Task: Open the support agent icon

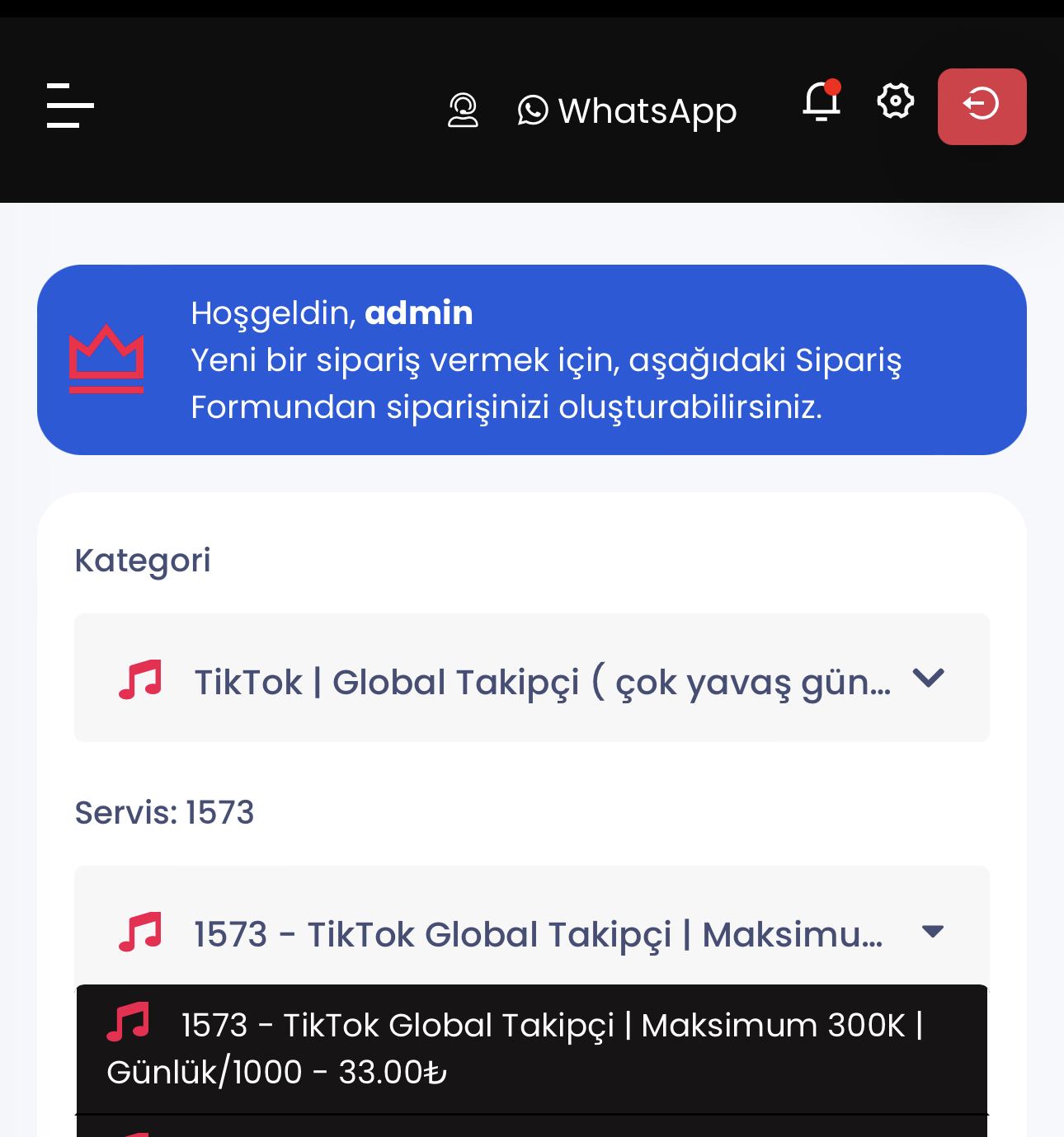Action: pos(463,110)
